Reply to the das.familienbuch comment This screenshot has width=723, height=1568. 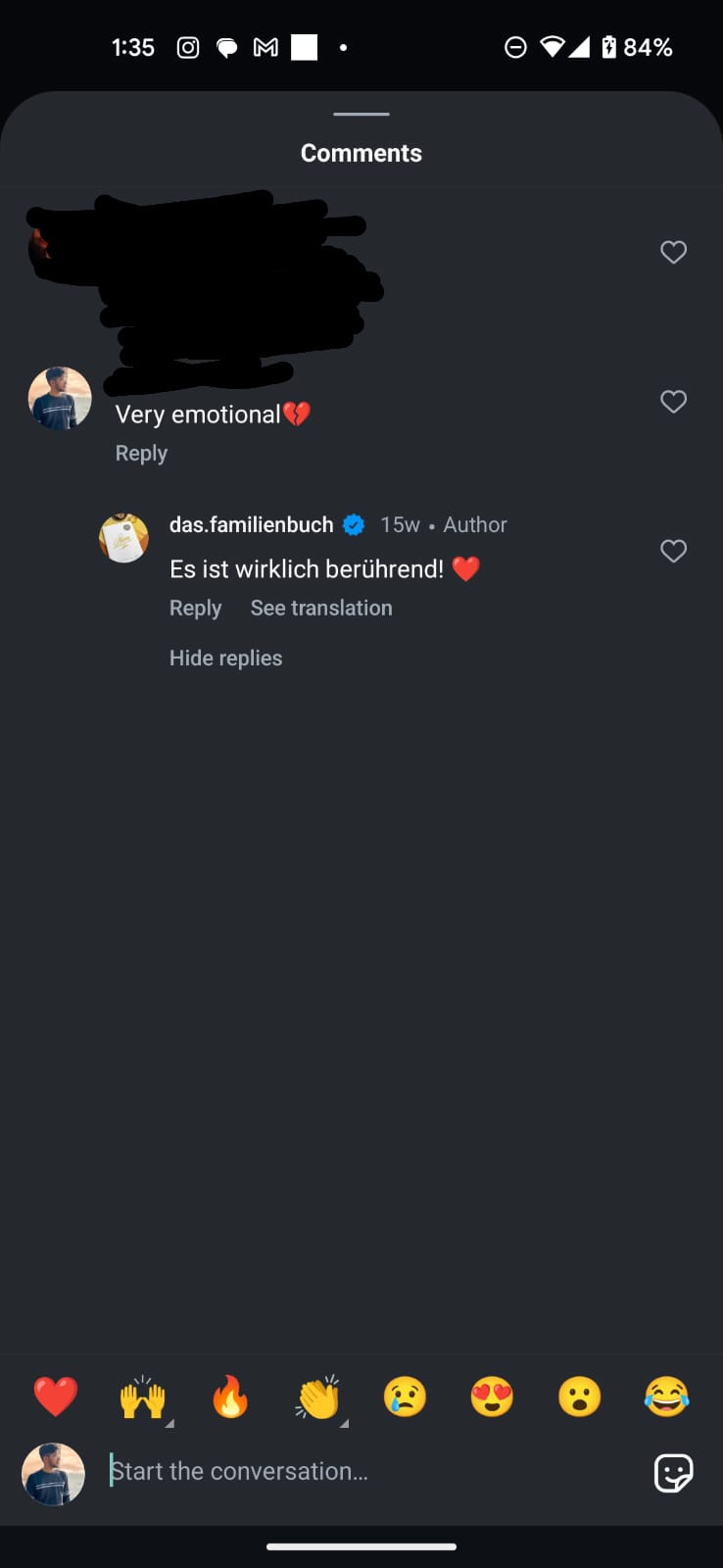(195, 609)
